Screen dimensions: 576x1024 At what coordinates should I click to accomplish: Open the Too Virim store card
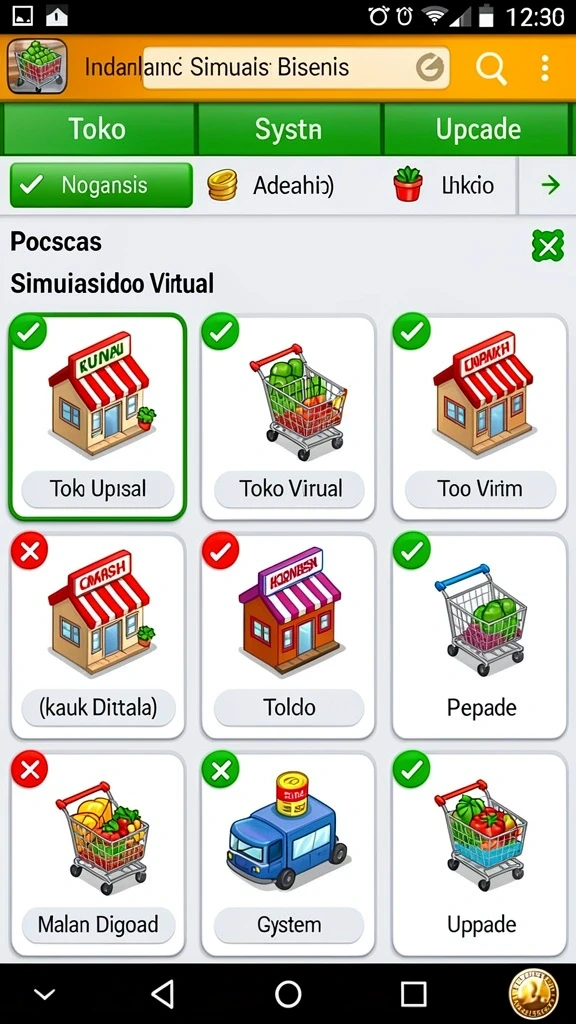point(479,417)
